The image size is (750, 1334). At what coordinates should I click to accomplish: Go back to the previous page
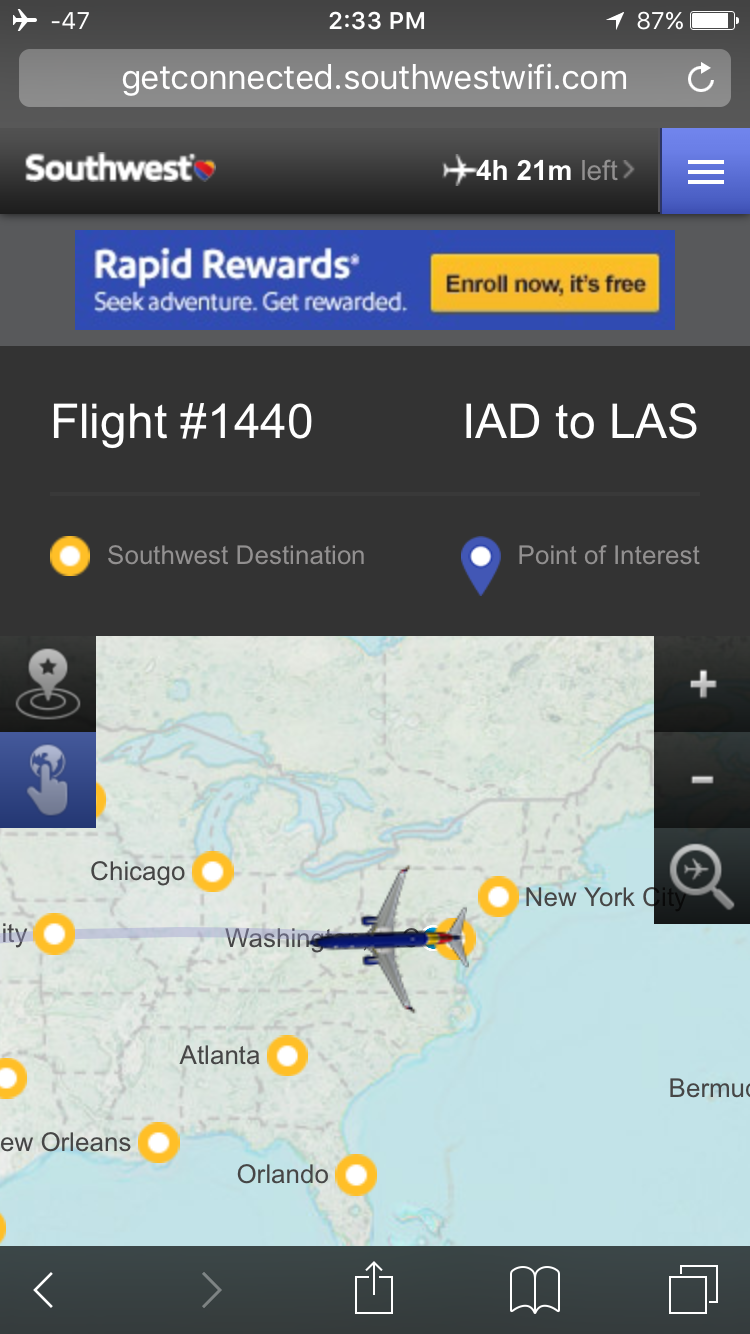pyautogui.click(x=43, y=1290)
